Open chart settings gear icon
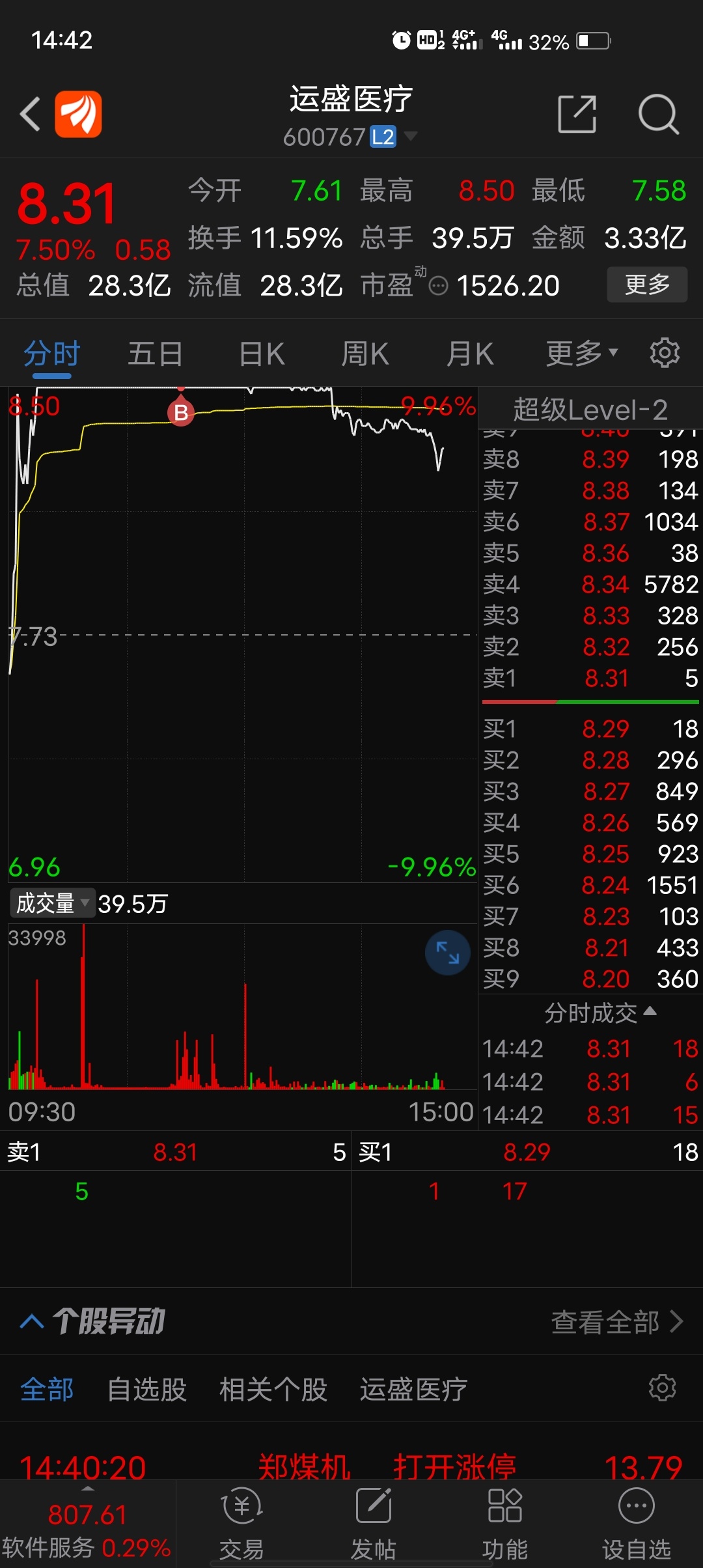 click(x=665, y=353)
